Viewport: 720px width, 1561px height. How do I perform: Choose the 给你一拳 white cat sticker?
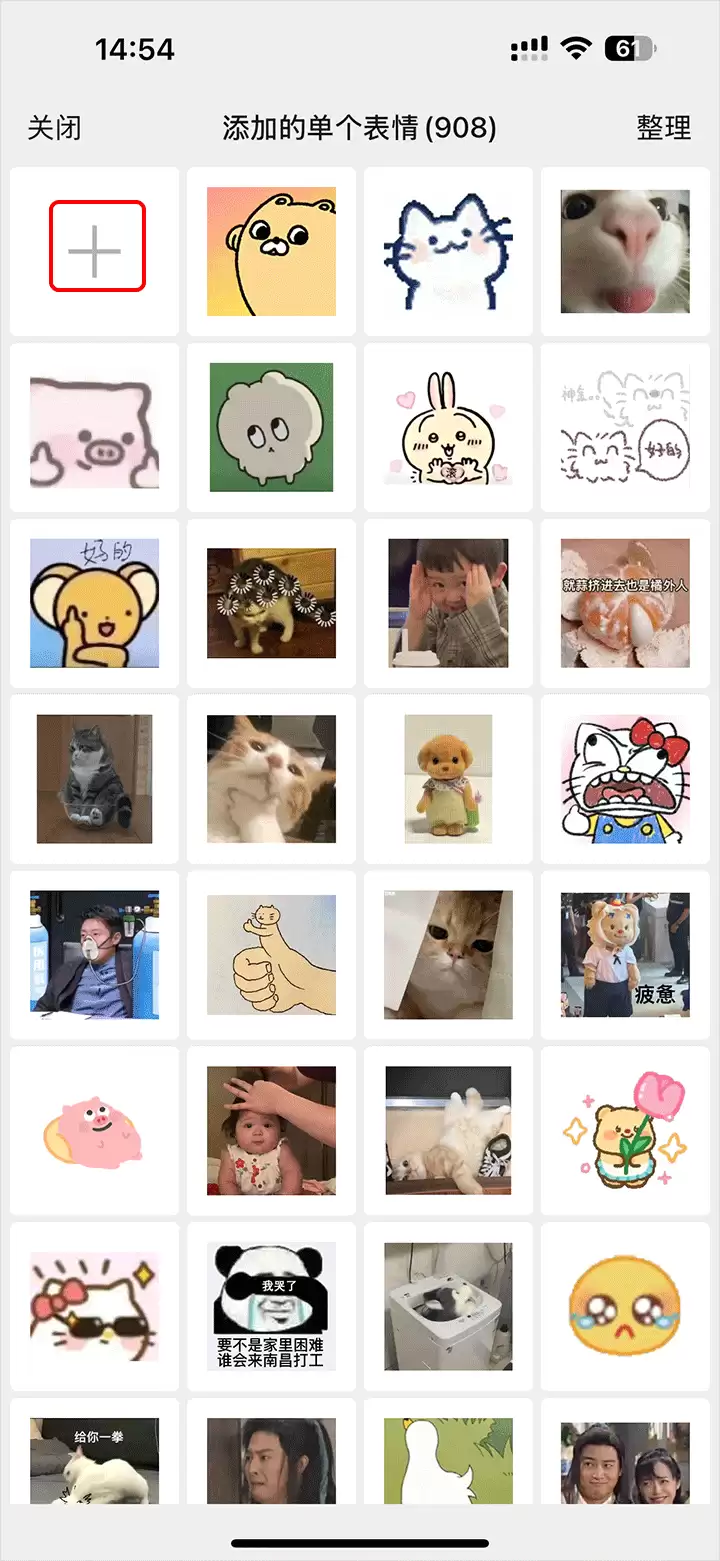pos(94,1460)
